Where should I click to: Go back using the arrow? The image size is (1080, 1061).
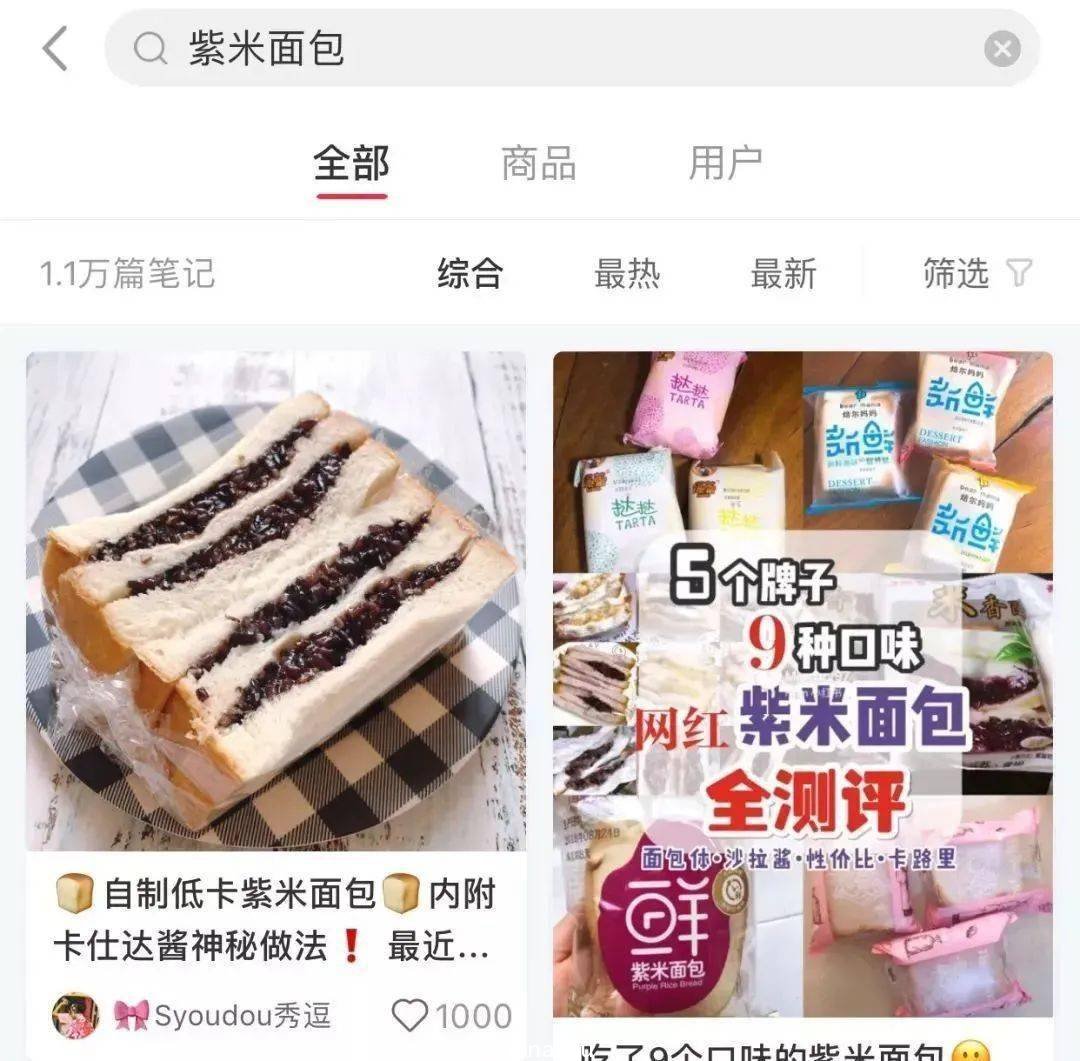[x=55, y=48]
